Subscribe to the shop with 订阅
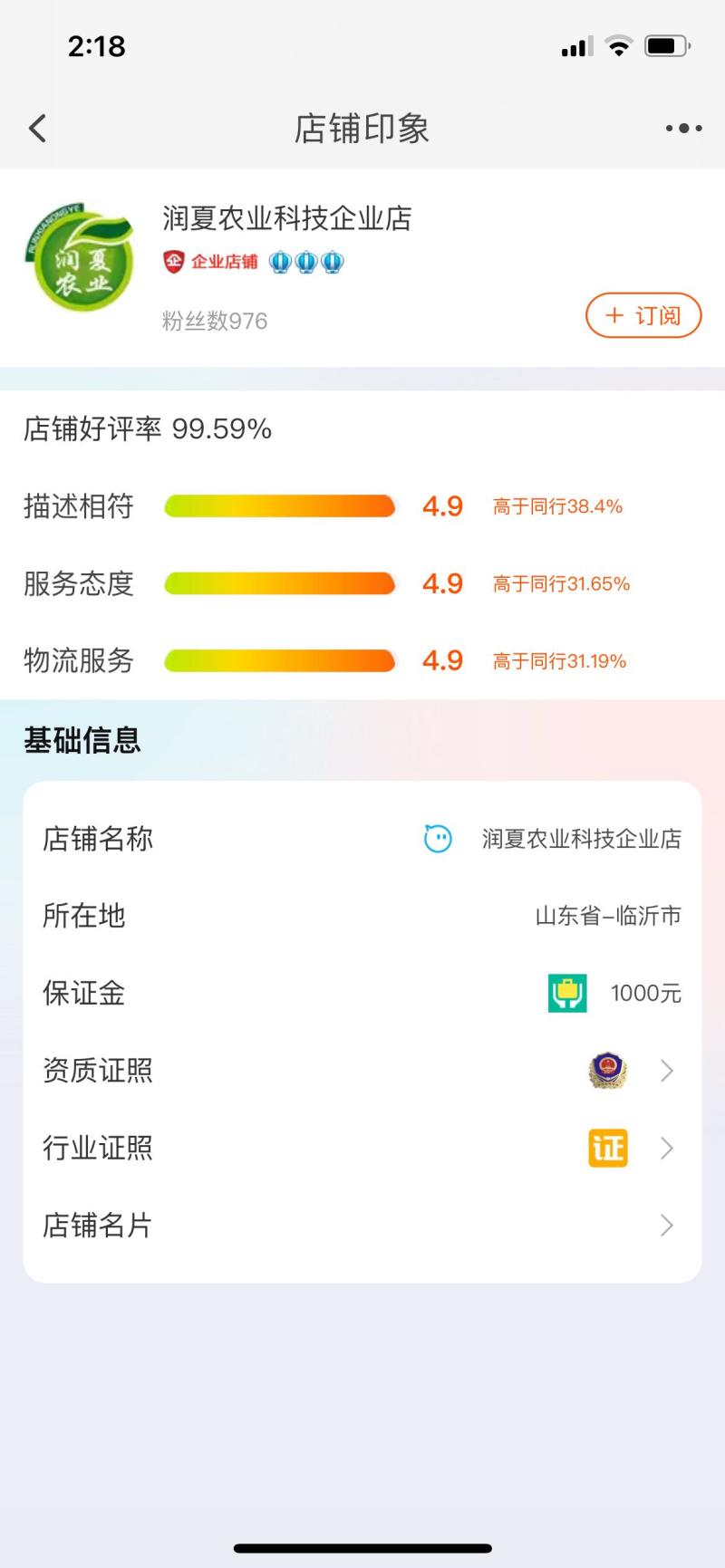Viewport: 725px width, 1568px height. click(x=643, y=315)
